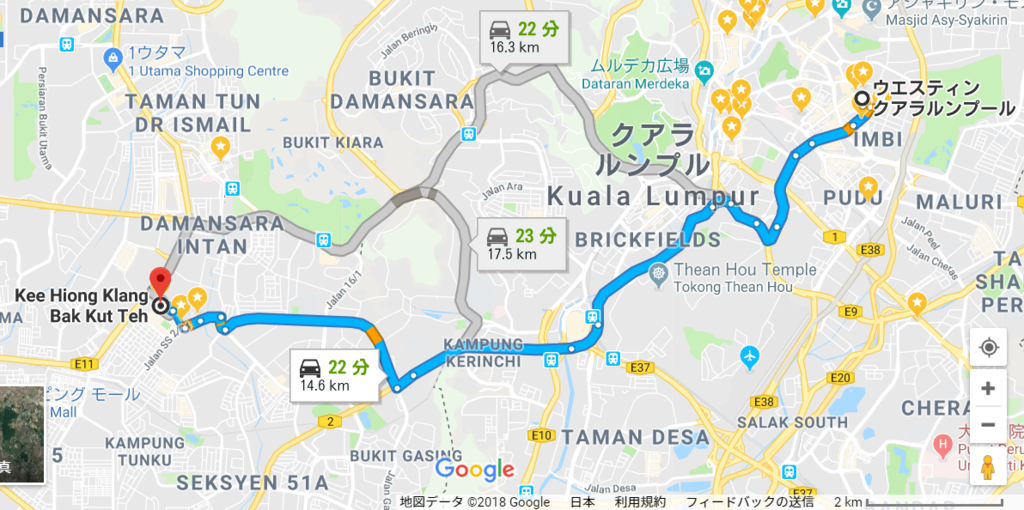Select the 14.6 km route label

tap(334, 375)
